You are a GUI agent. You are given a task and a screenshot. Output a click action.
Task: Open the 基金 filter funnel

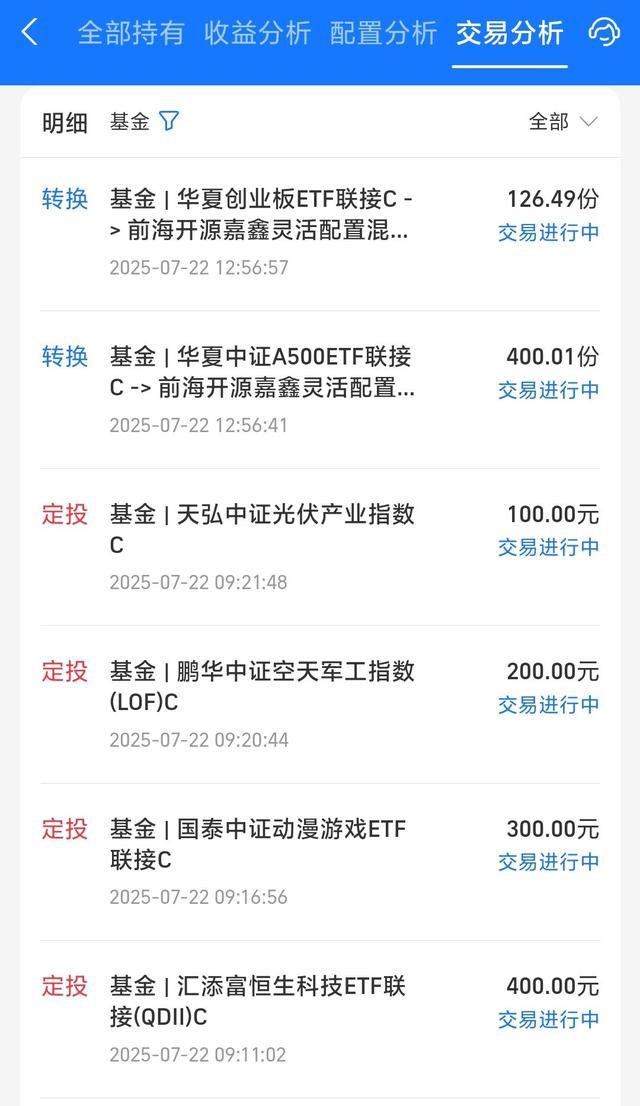(169, 121)
